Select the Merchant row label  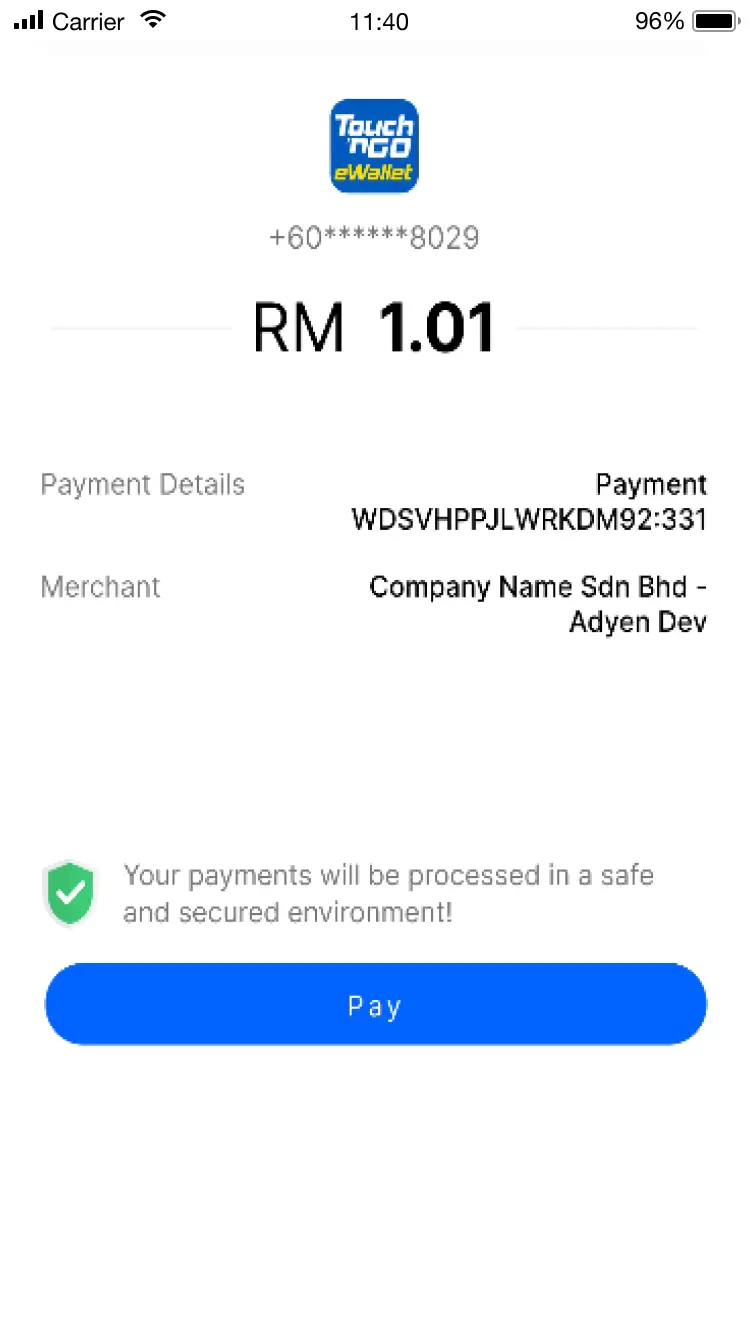click(x=100, y=587)
